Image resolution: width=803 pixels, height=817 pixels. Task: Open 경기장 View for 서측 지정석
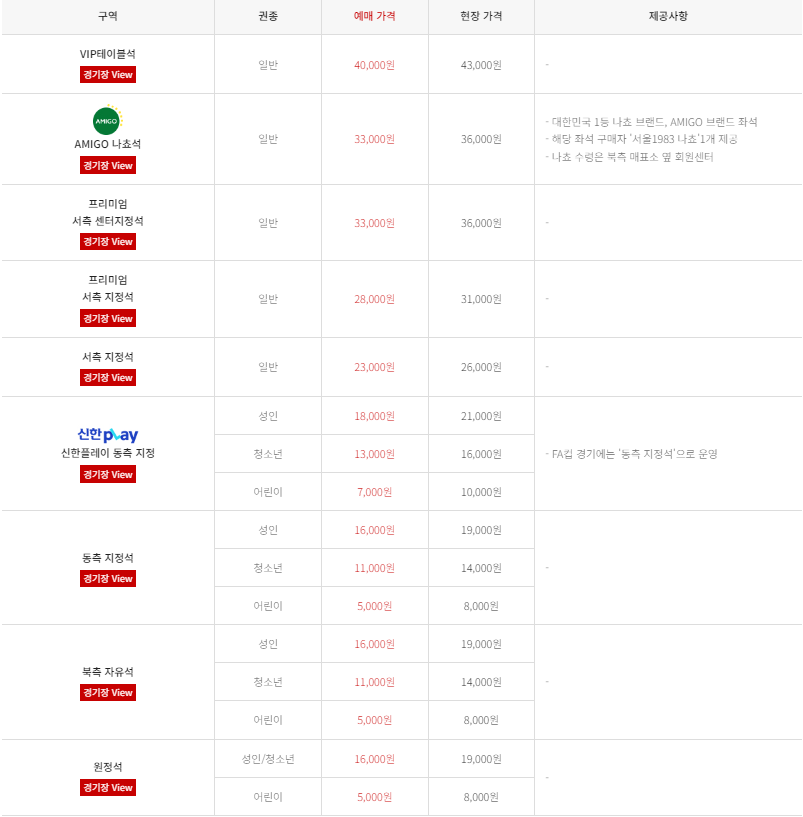click(x=106, y=377)
